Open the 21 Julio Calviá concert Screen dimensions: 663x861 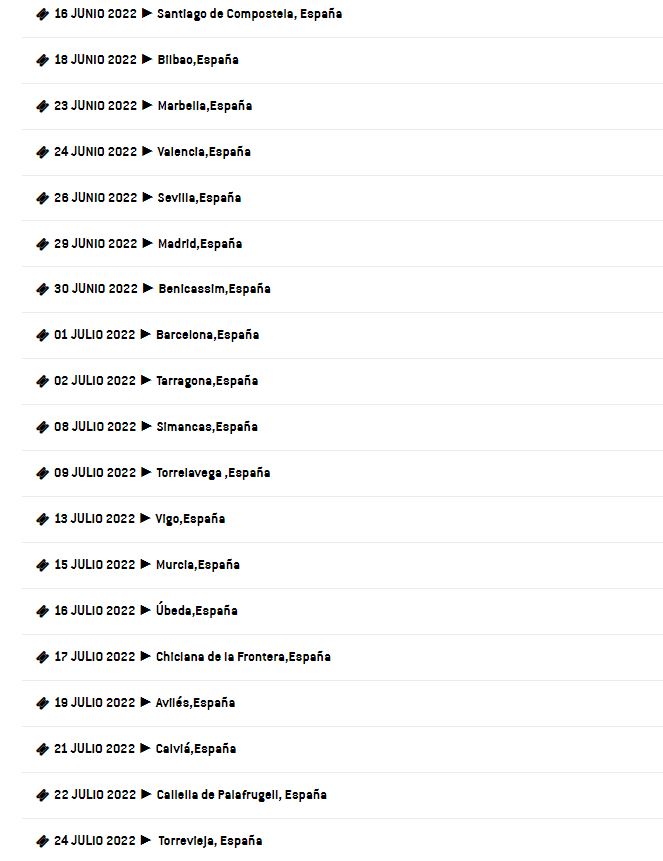[x=136, y=749]
